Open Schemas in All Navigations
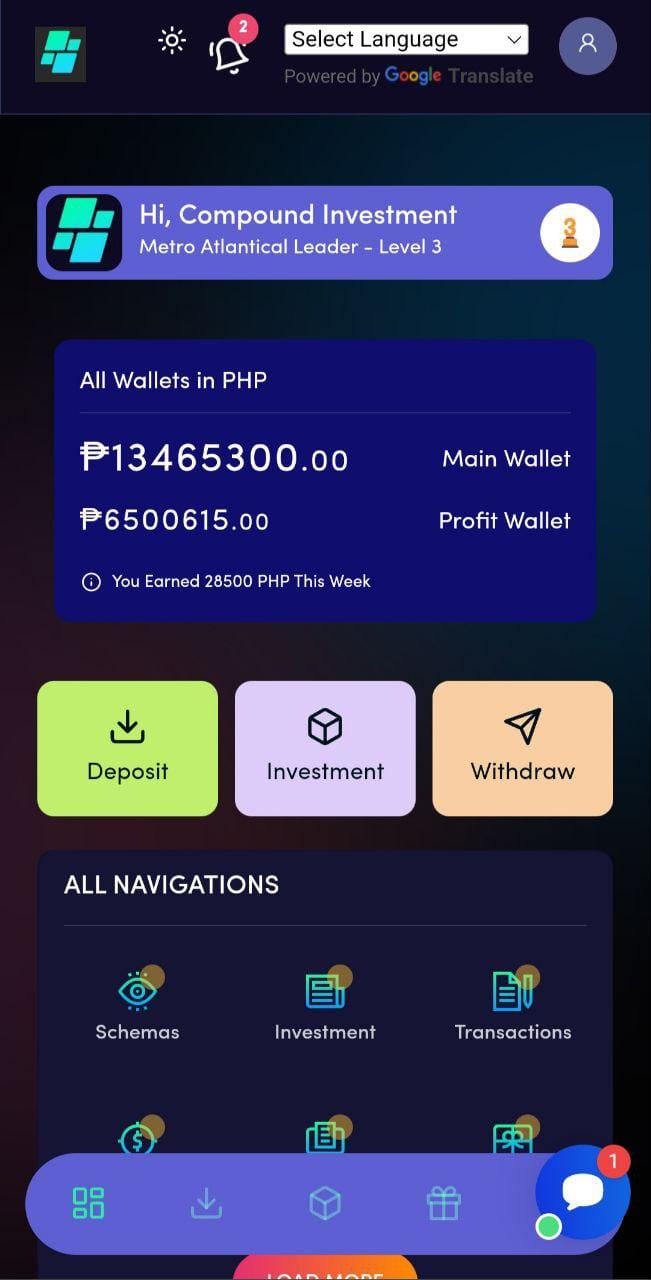The image size is (651, 1280). point(137,1005)
